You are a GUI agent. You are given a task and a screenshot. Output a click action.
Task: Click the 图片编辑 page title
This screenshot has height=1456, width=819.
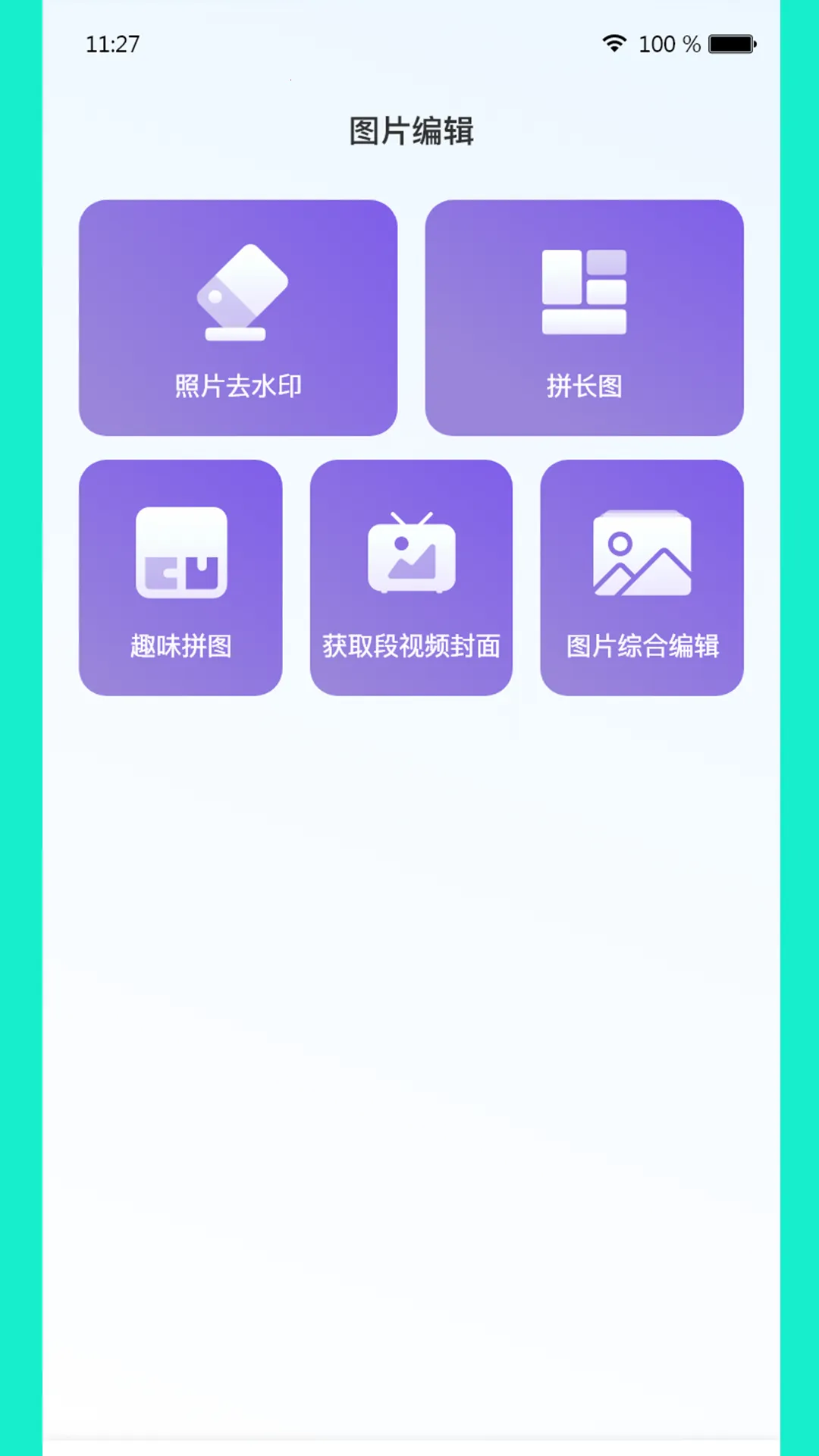[409, 132]
